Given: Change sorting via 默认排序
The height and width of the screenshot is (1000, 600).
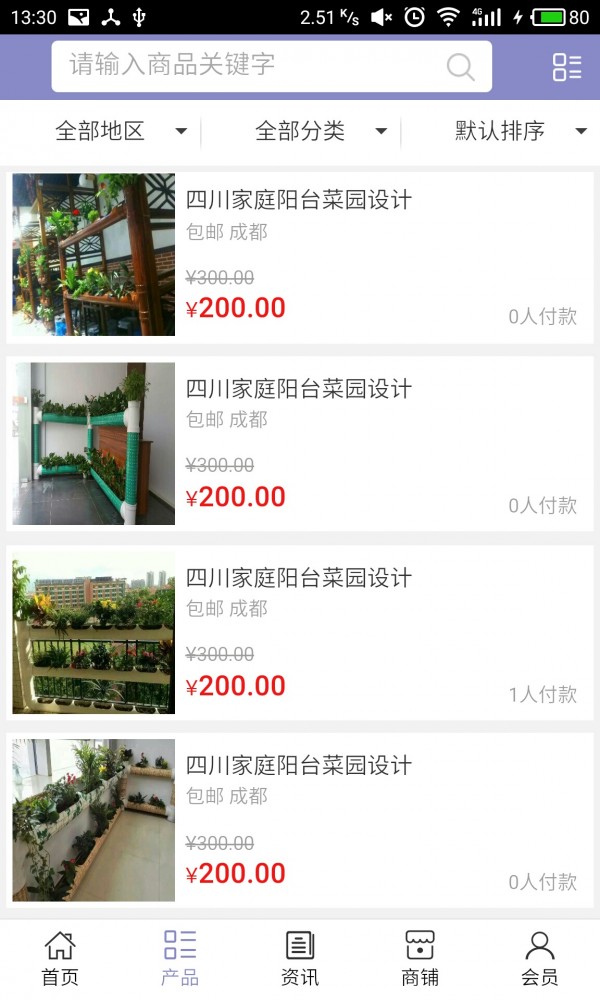Looking at the screenshot, I should (519, 131).
